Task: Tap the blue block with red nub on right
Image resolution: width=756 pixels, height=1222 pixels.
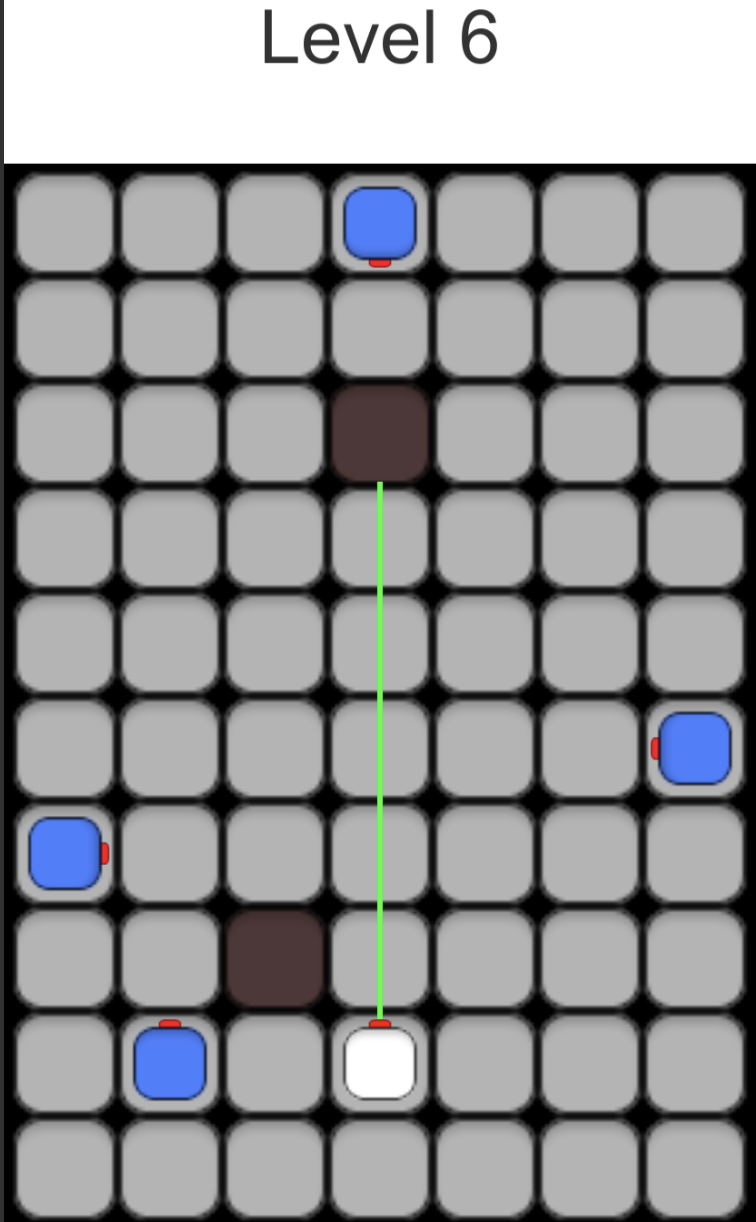Action: pos(65,853)
